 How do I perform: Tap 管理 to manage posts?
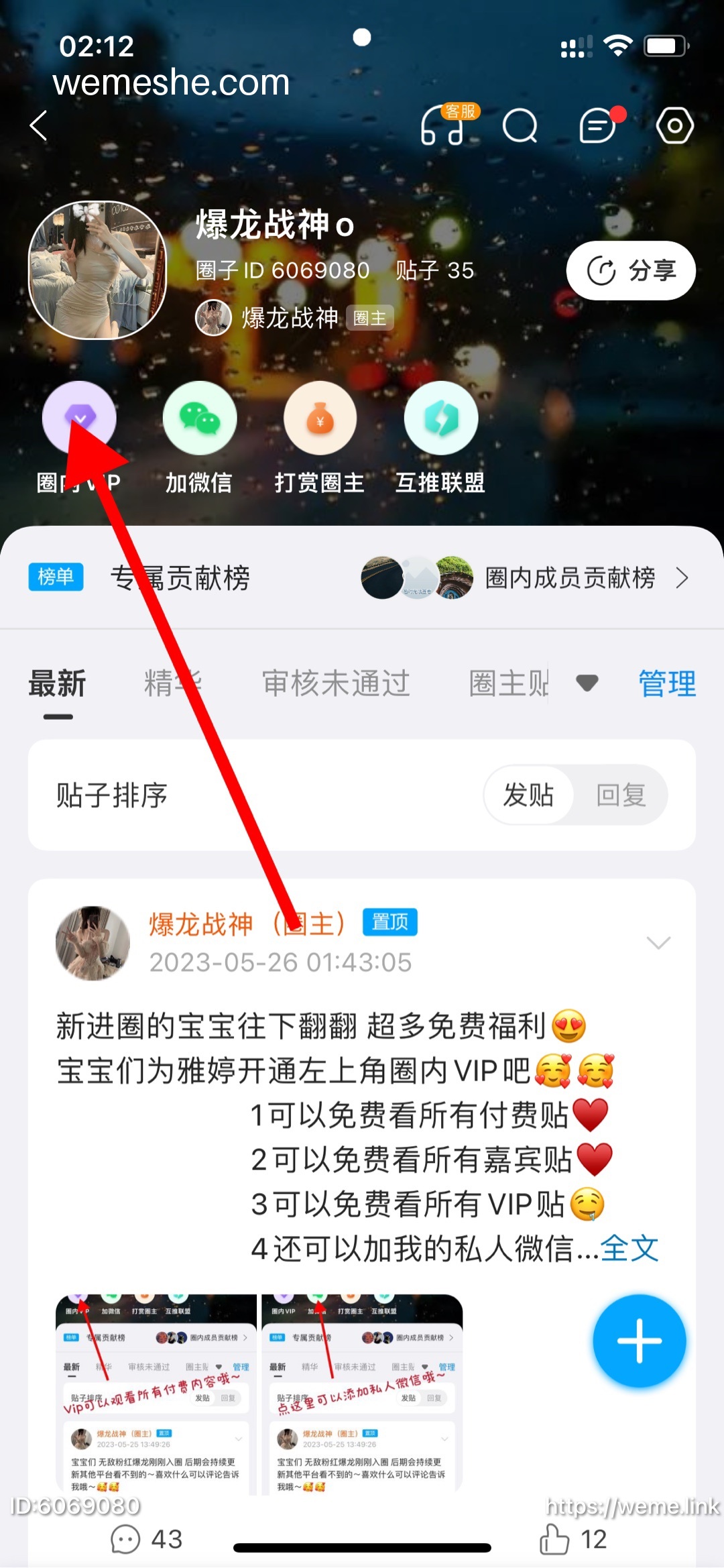[x=667, y=683]
